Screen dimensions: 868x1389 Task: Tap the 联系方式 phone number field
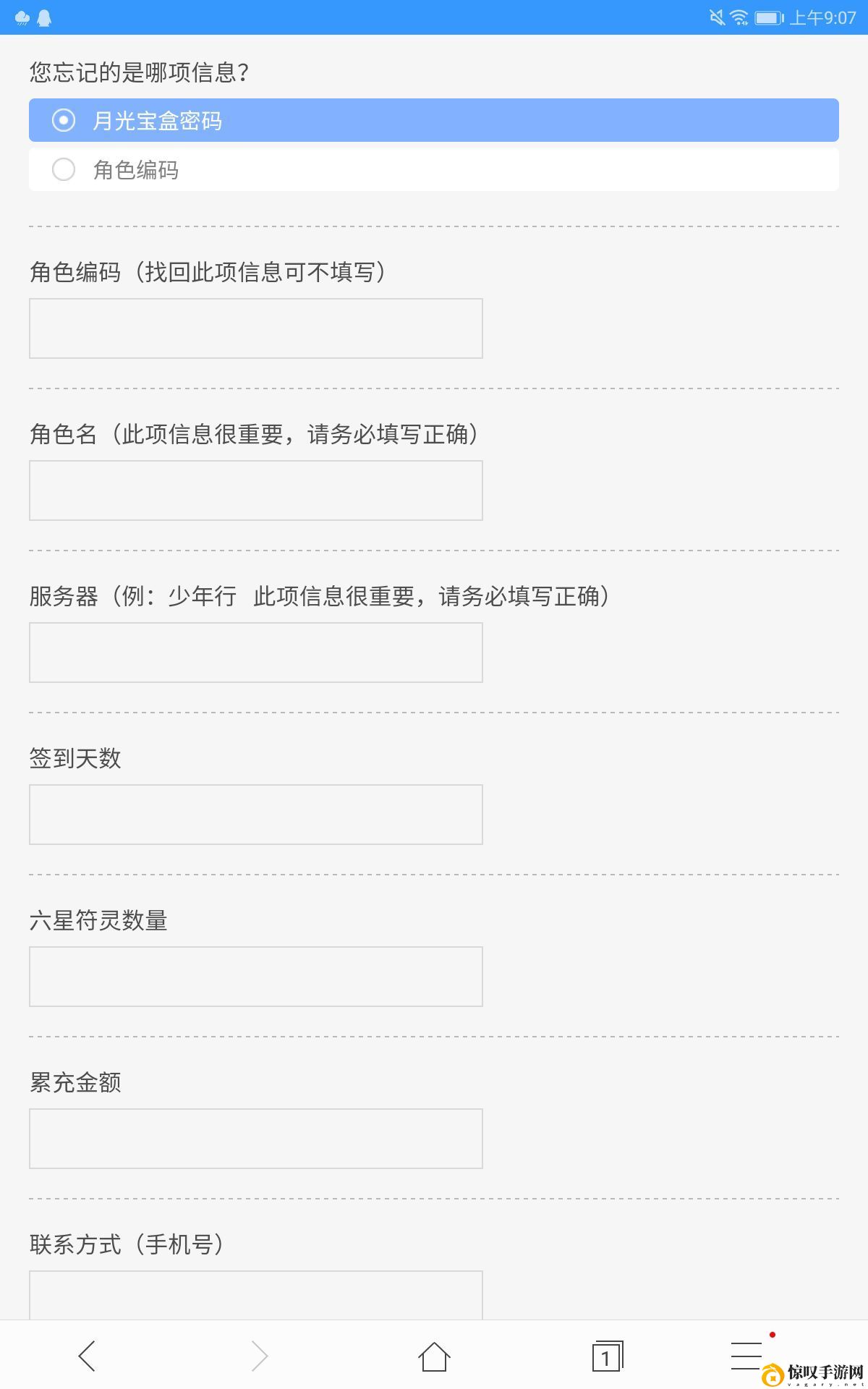[x=256, y=1295]
